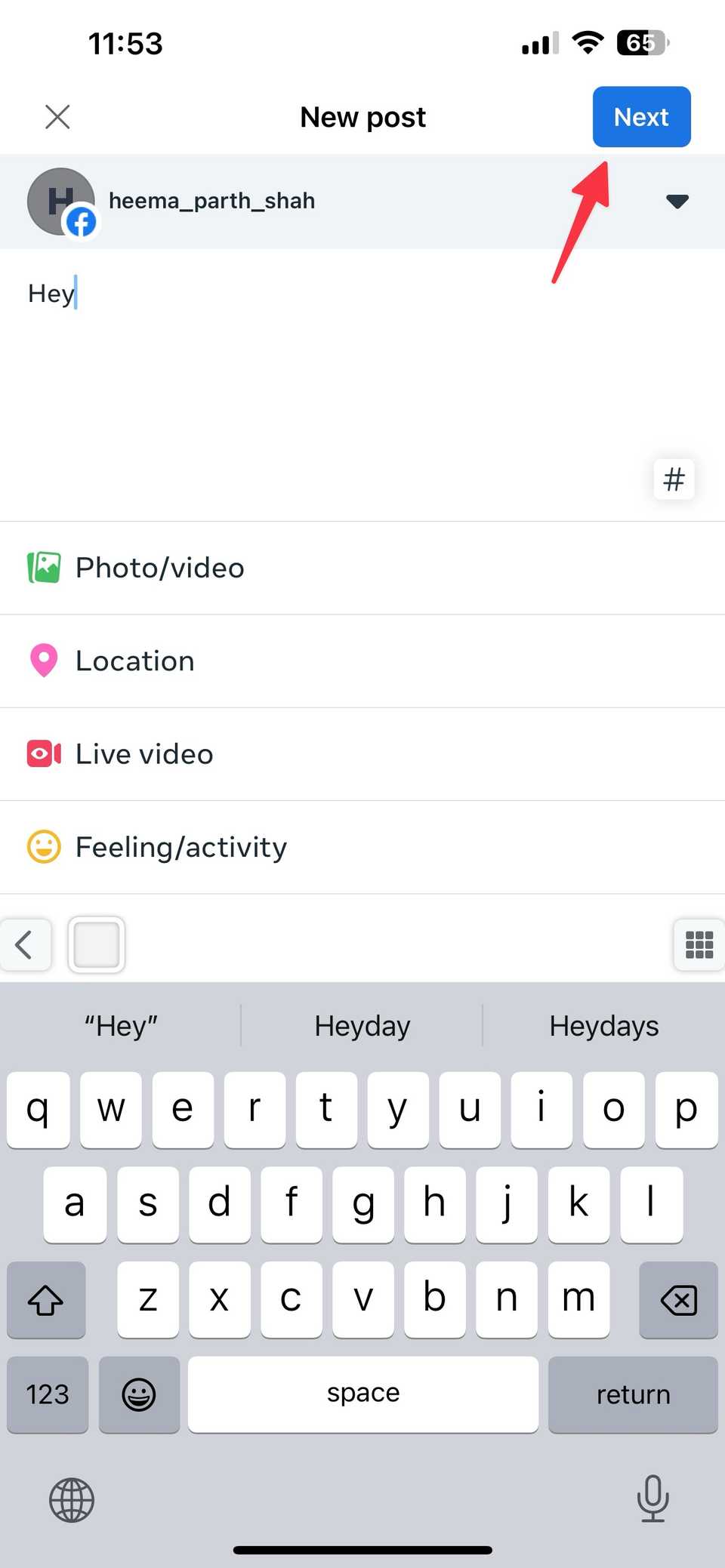Switch to the numeric 123 keyboard
The width and height of the screenshot is (725, 1568).
coord(47,1394)
